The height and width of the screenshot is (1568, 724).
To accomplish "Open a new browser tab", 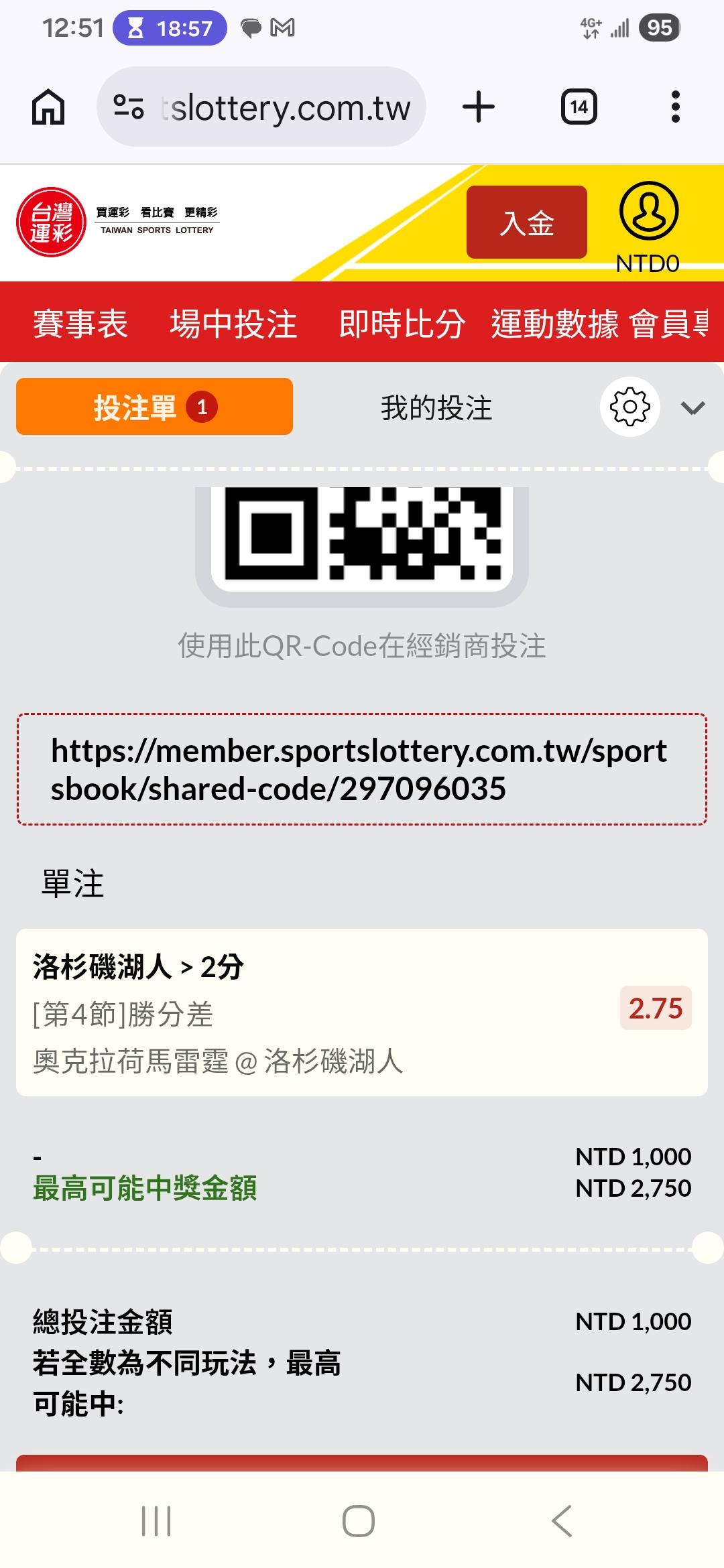I will coord(479,107).
